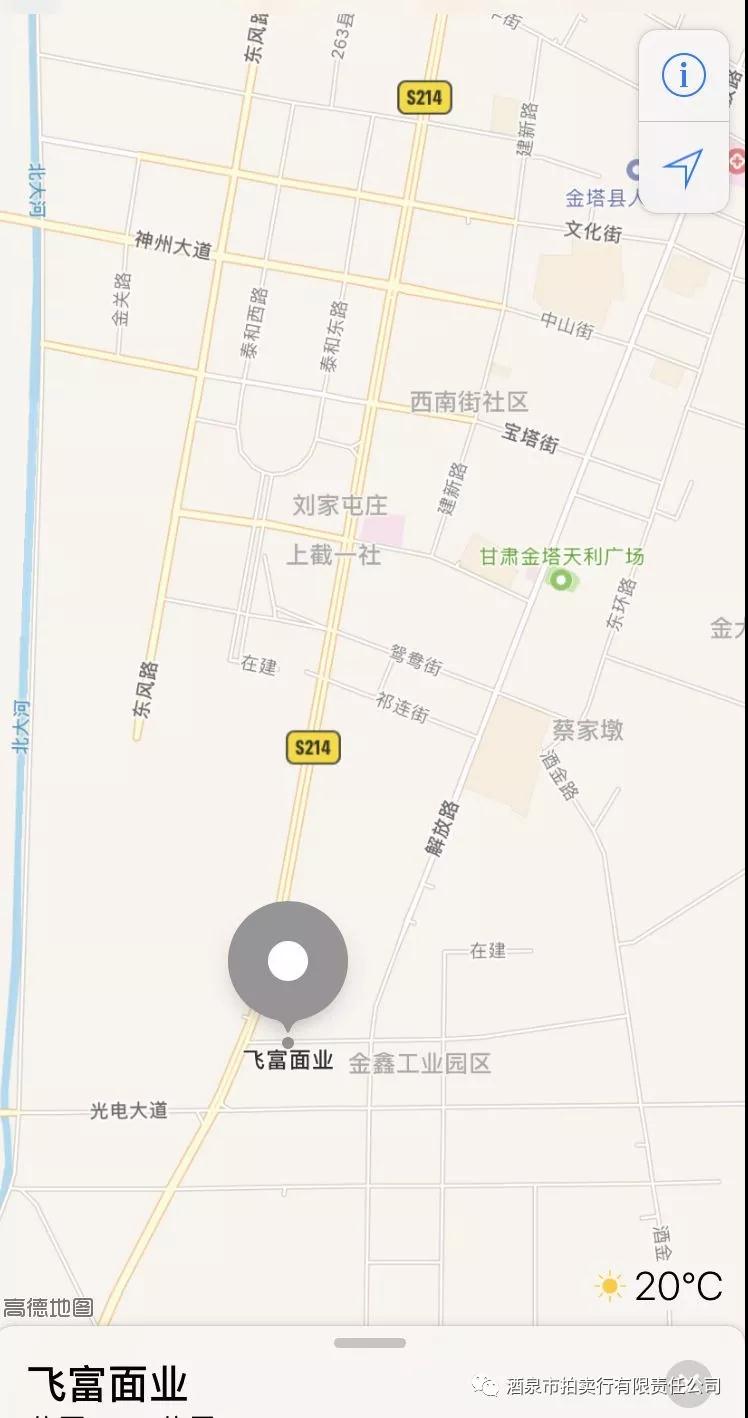The height and width of the screenshot is (1418, 748).
Task: Expand the 飞富面业 card by its handle
Action: 370,1343
